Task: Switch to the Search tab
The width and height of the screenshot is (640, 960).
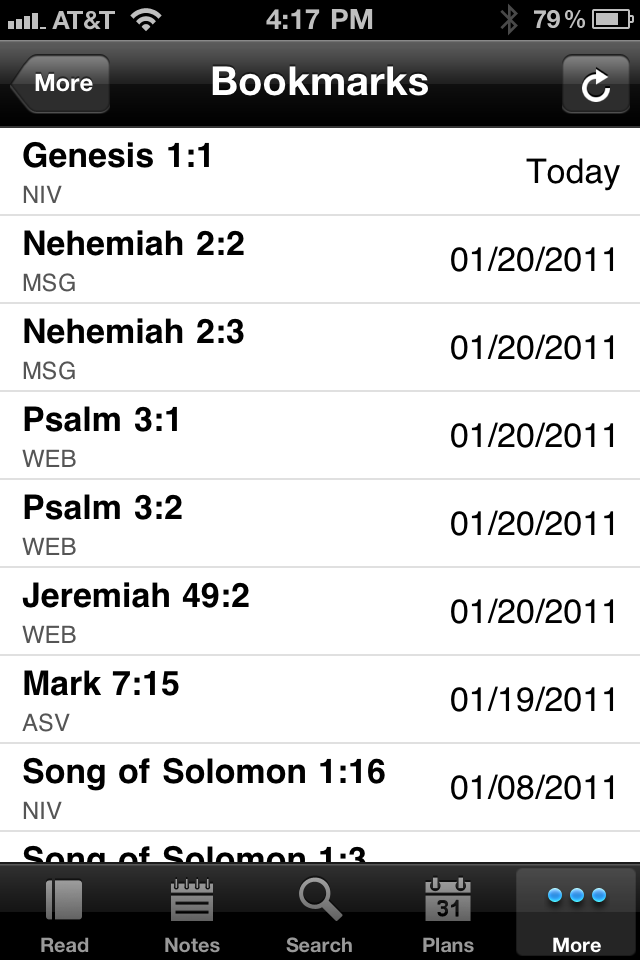Action: point(319,914)
